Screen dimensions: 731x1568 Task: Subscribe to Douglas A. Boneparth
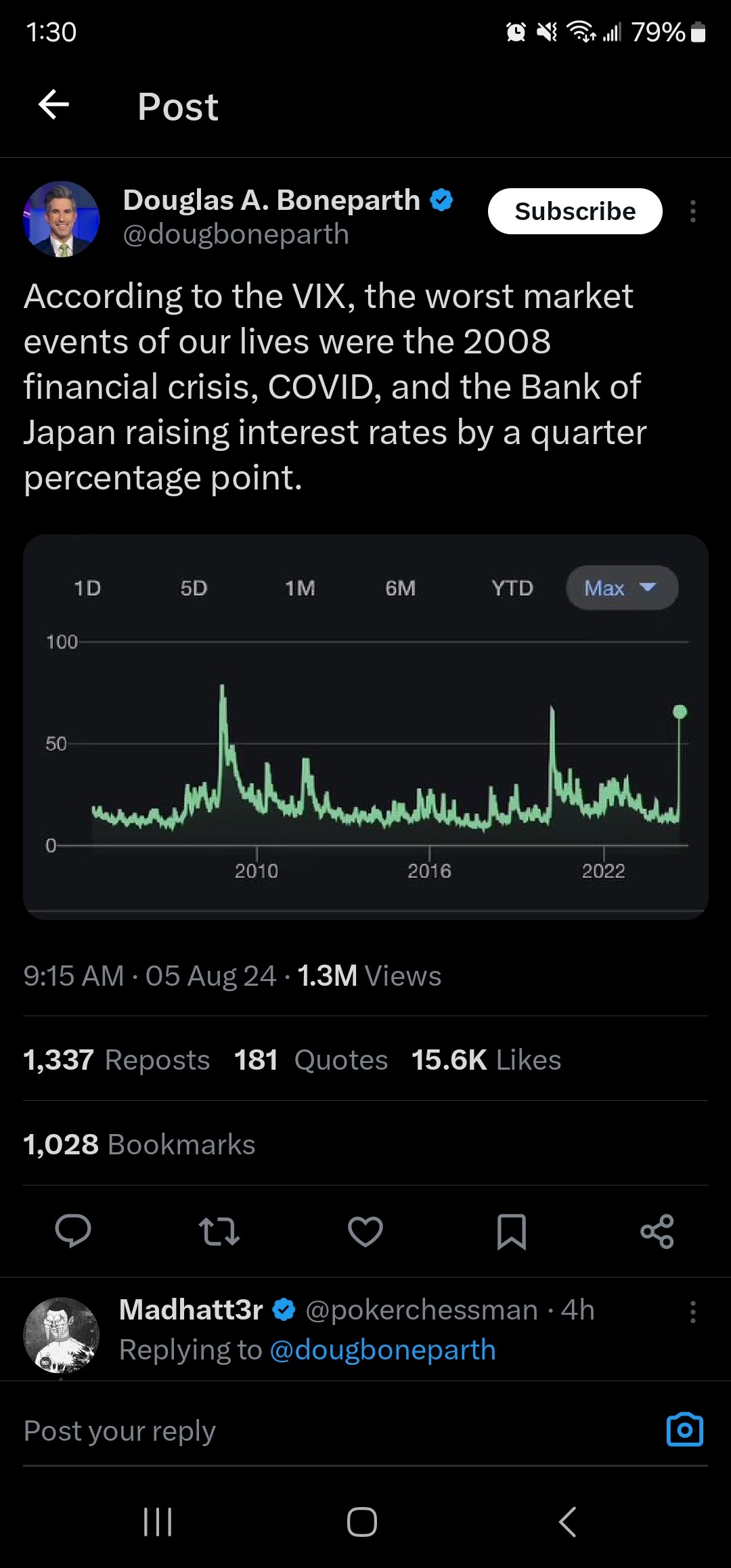(575, 211)
